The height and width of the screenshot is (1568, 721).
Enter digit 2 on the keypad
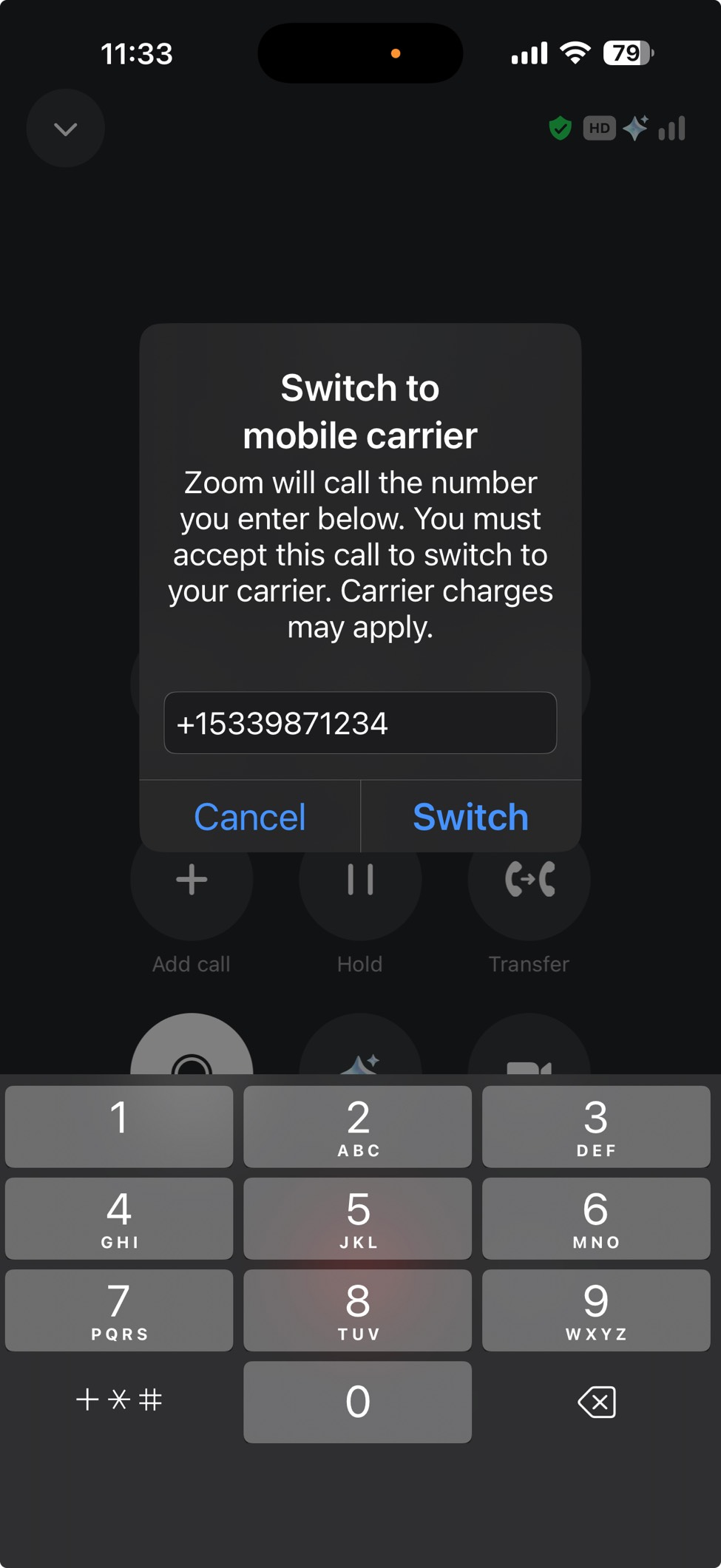click(x=358, y=1126)
